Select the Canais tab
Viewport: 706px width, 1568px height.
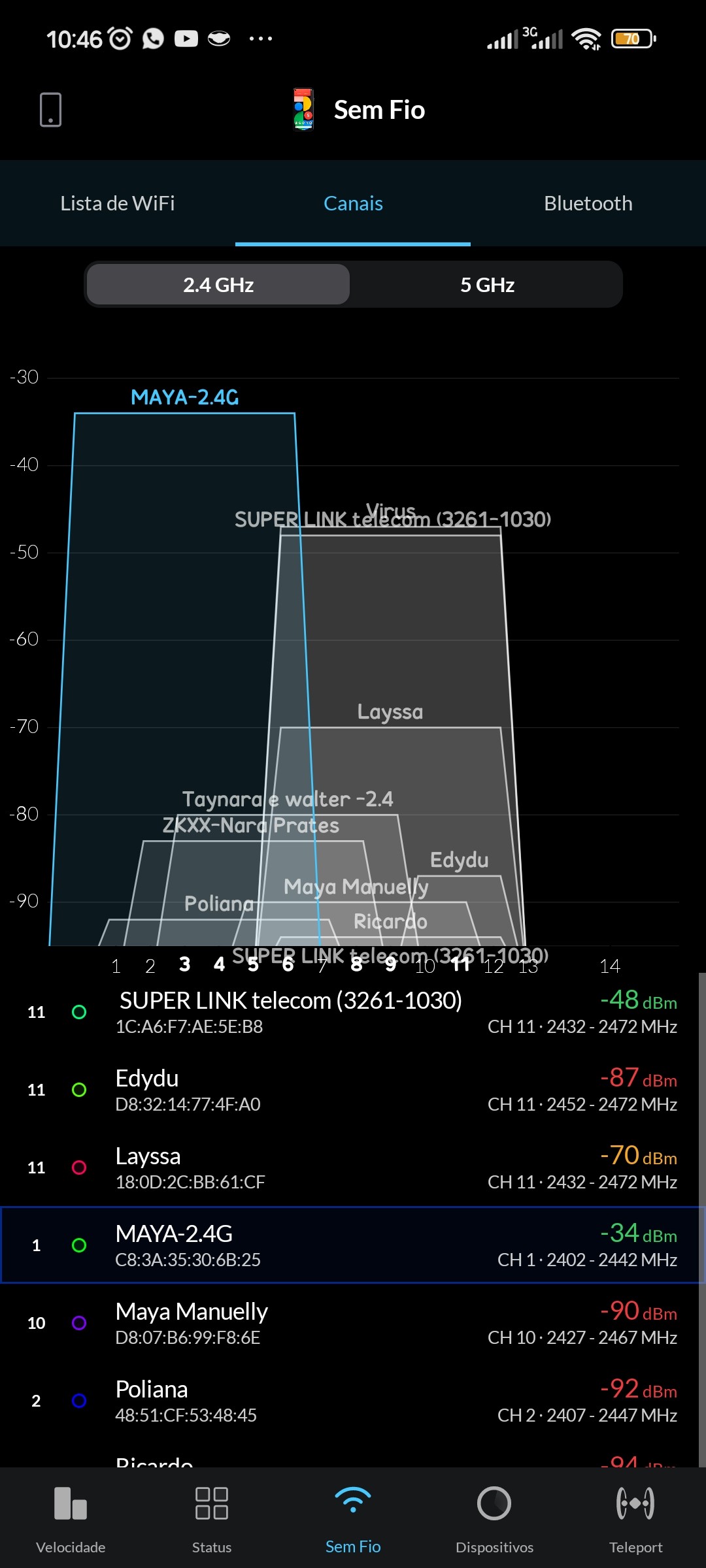point(353,204)
